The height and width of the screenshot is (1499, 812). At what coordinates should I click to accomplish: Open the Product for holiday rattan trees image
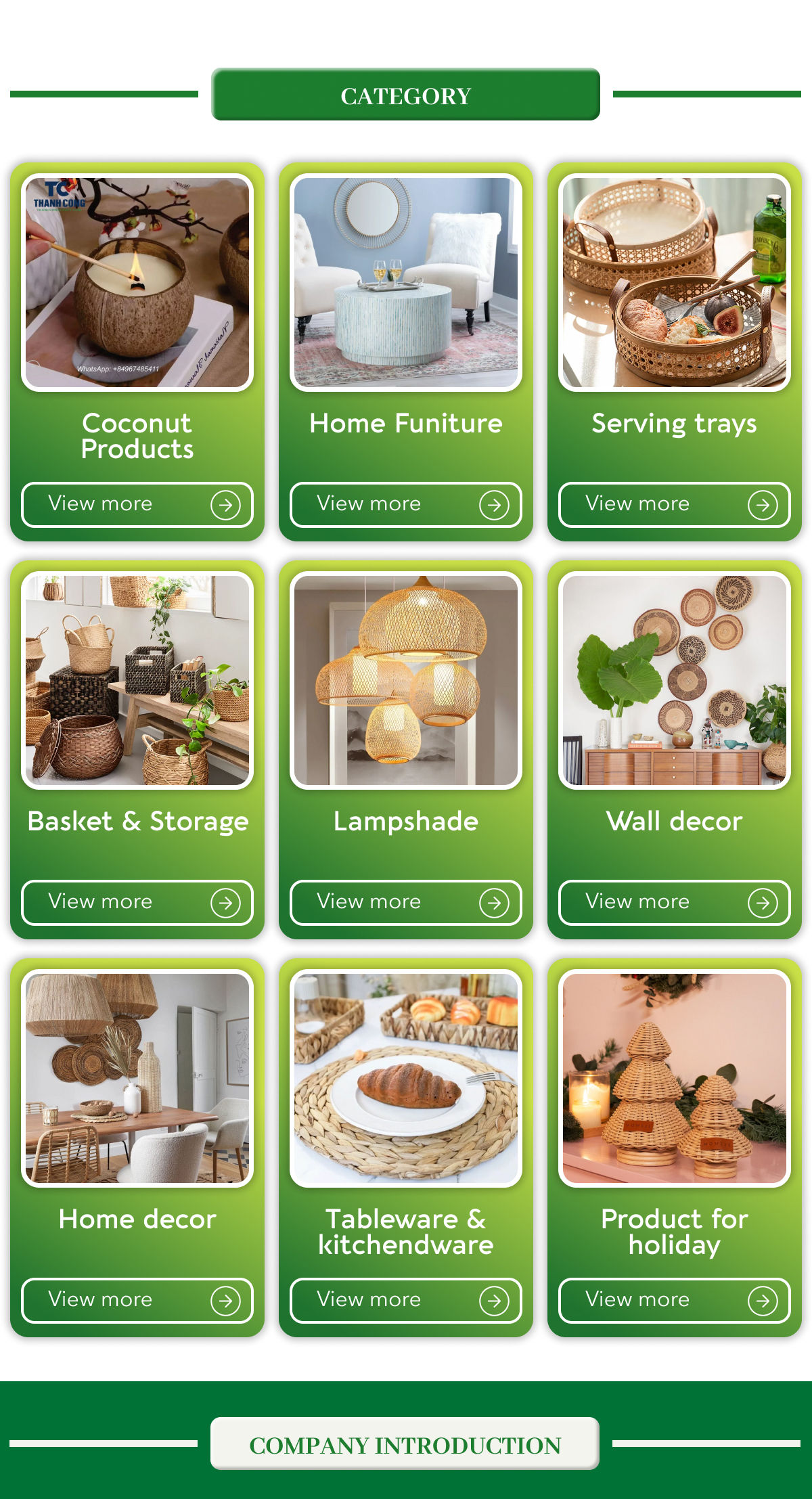[x=675, y=1079]
